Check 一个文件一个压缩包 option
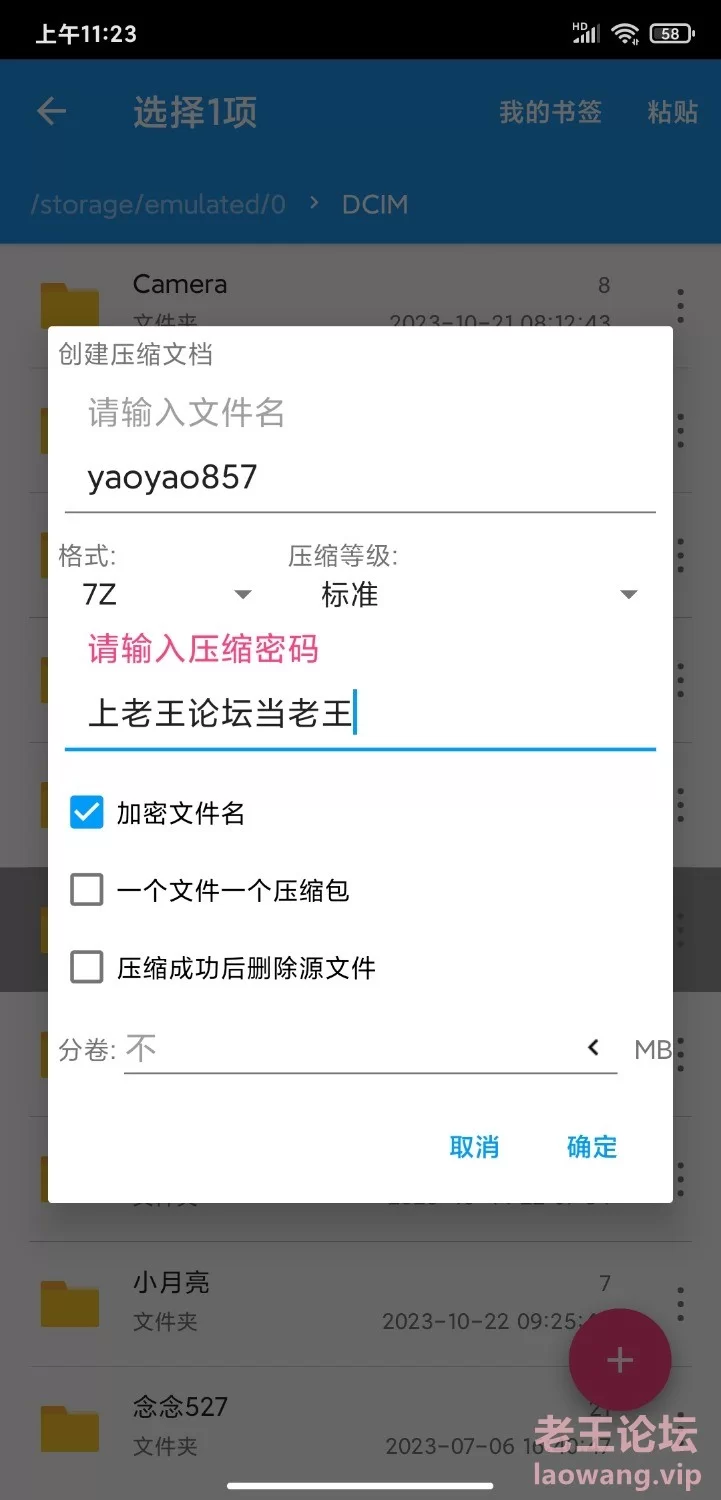721x1500 pixels. [87, 890]
